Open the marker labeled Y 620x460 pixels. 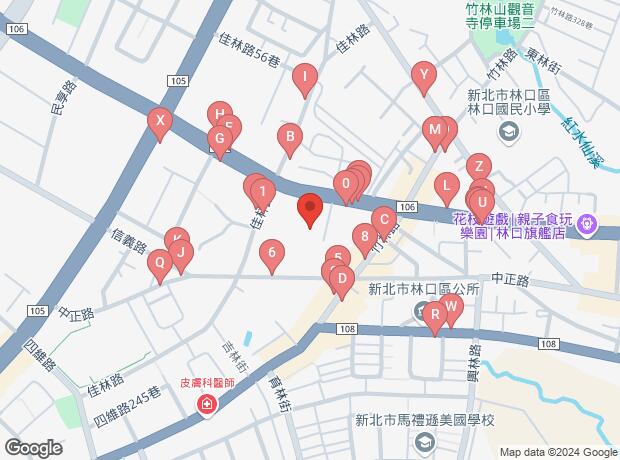(424, 75)
